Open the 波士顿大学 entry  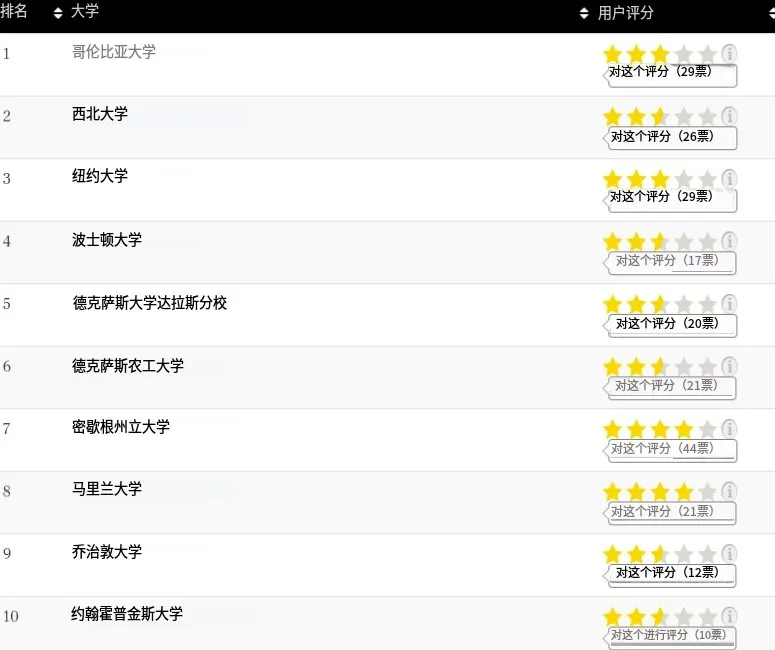pyautogui.click(x=107, y=240)
